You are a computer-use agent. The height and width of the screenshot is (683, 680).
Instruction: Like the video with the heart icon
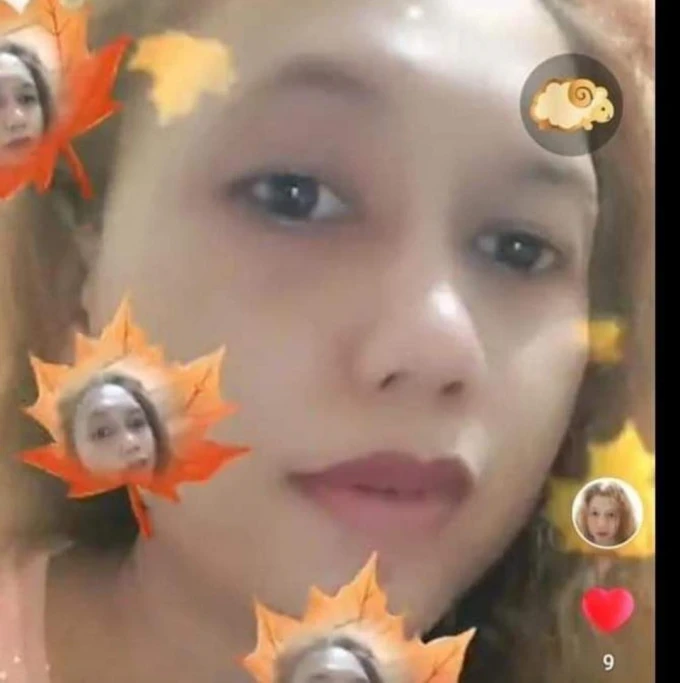pos(608,609)
